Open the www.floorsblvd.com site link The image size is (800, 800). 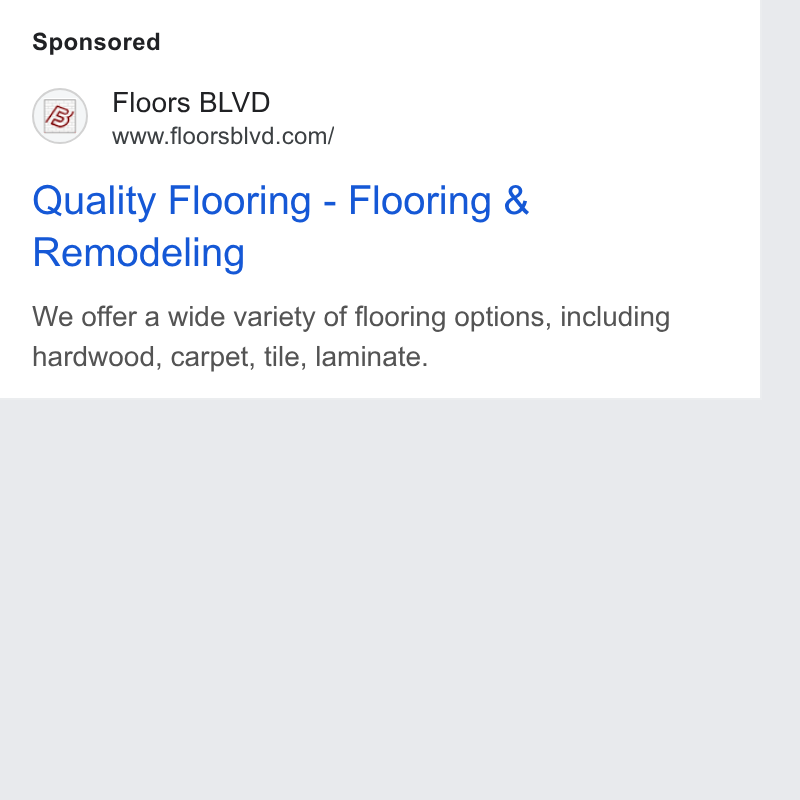coord(223,136)
